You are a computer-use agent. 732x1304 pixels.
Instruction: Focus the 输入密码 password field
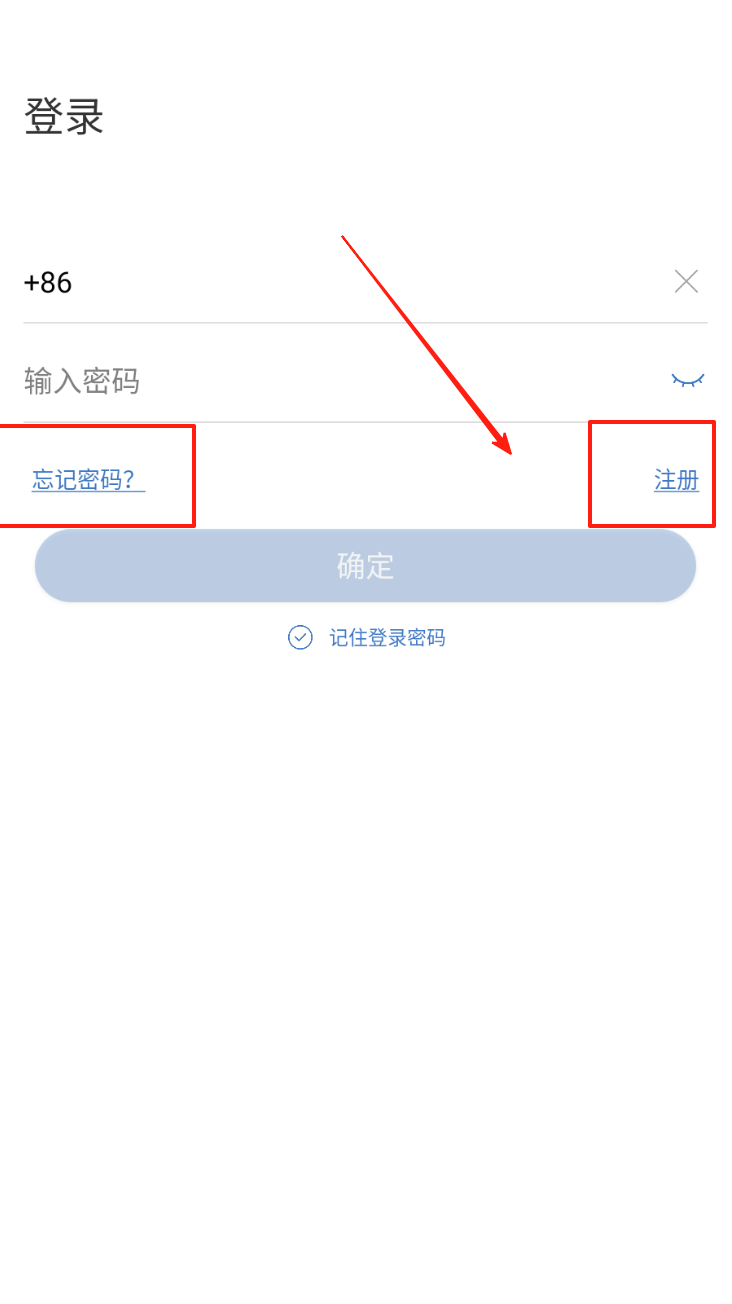click(x=330, y=381)
